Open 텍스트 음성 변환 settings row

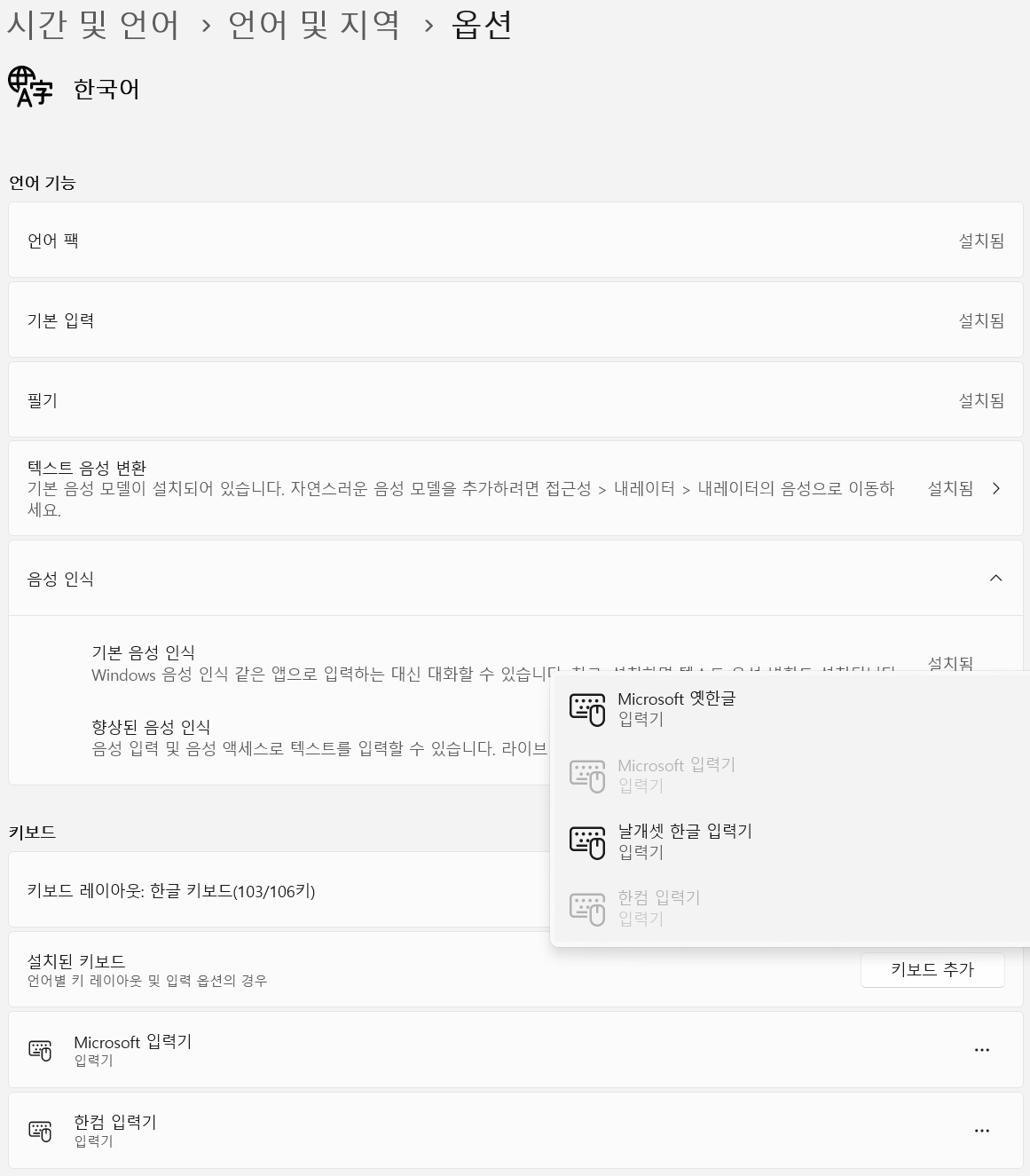tap(515, 488)
